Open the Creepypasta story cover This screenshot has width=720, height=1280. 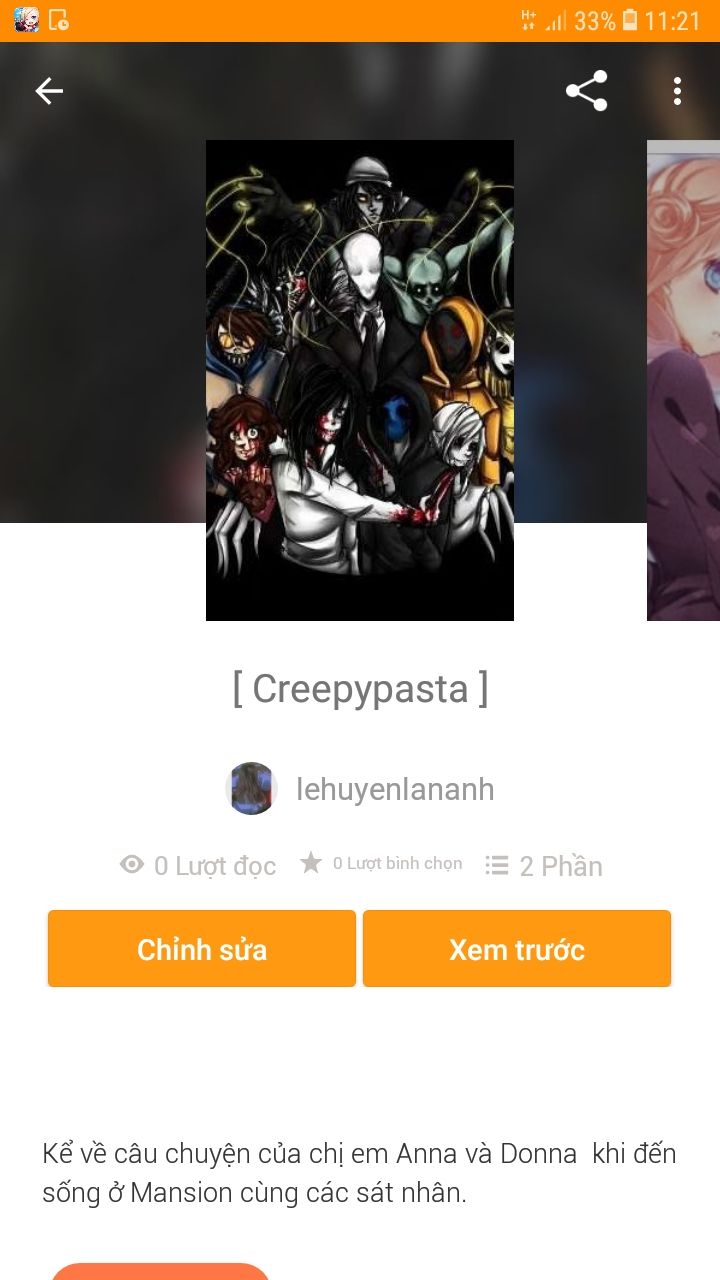[x=360, y=380]
